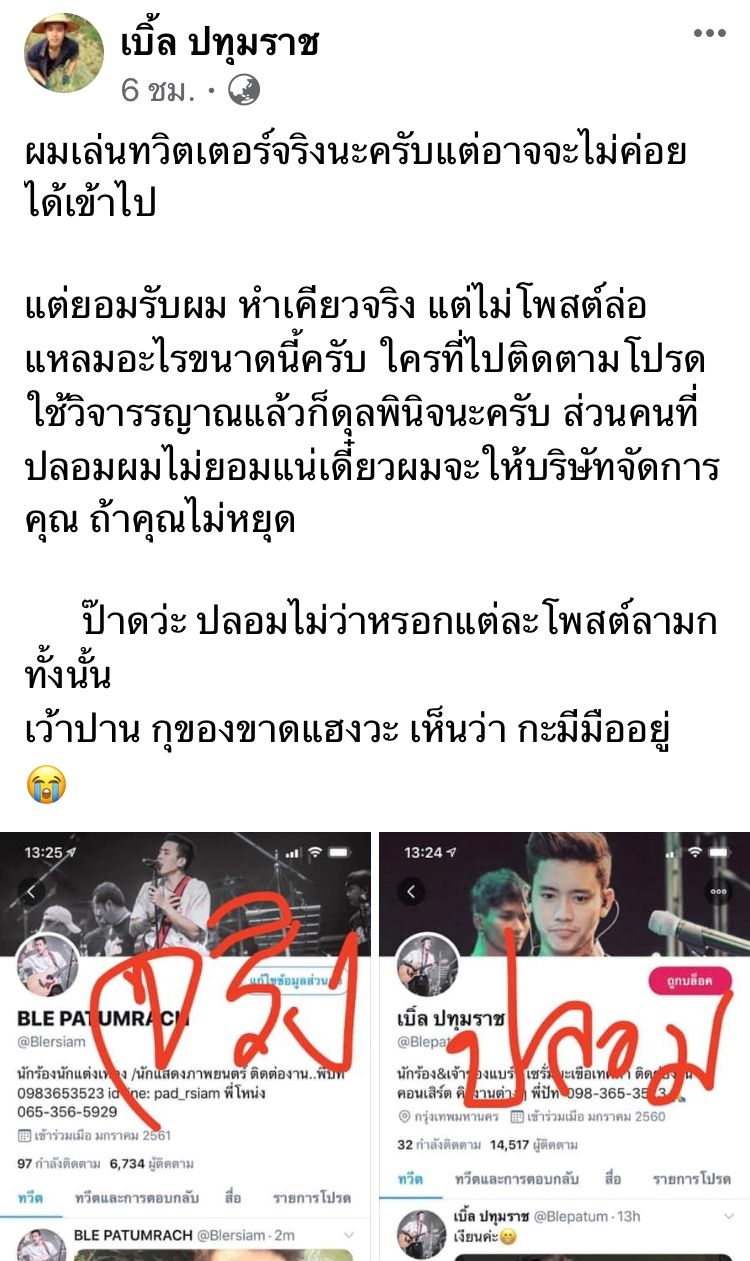The height and width of the screenshot is (1261, 750).
Task: Open the เบิ้ล ปทุมราช profile name link
Action: point(219,43)
